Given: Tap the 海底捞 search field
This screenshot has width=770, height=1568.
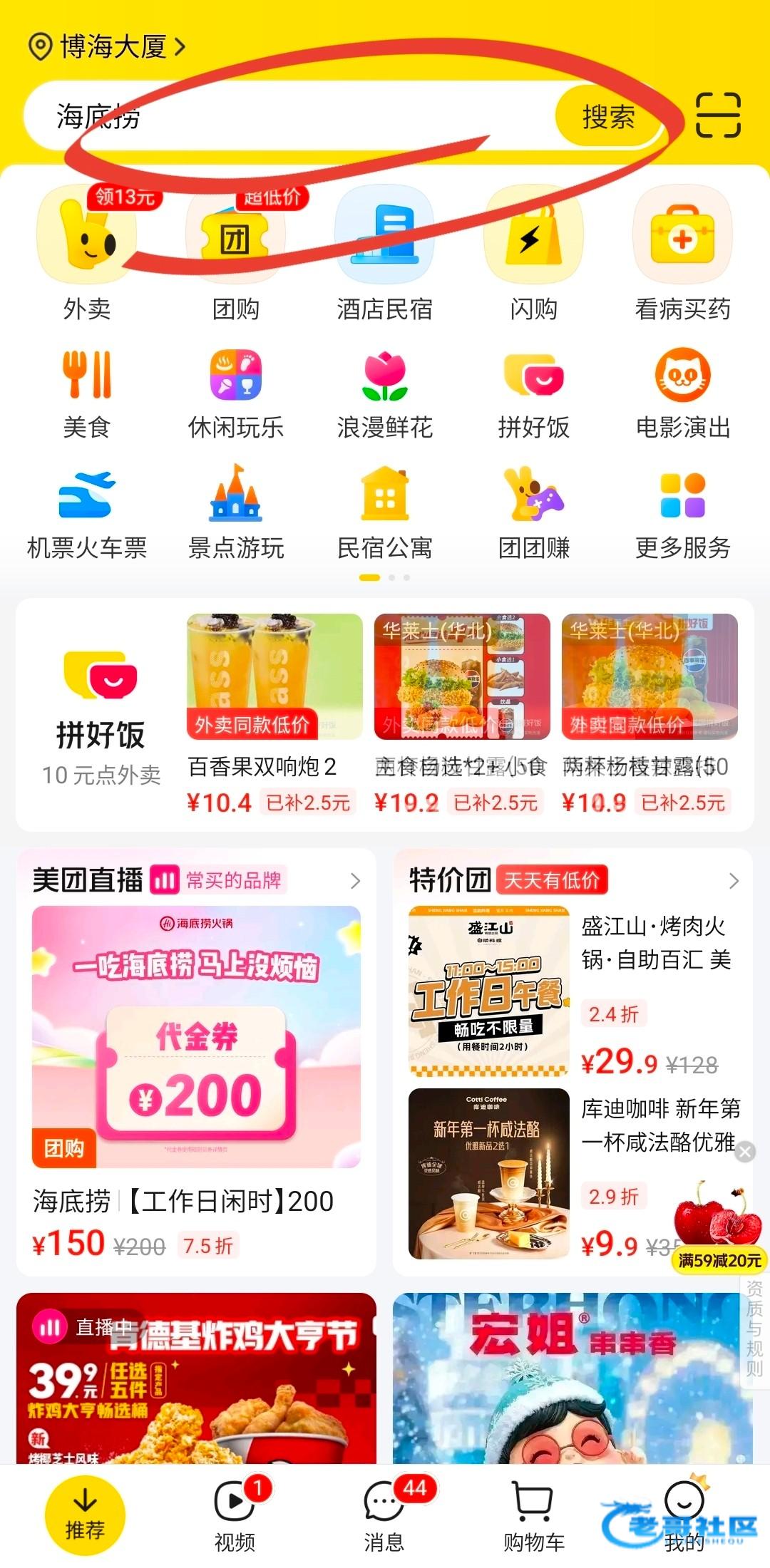Looking at the screenshot, I should (285, 117).
